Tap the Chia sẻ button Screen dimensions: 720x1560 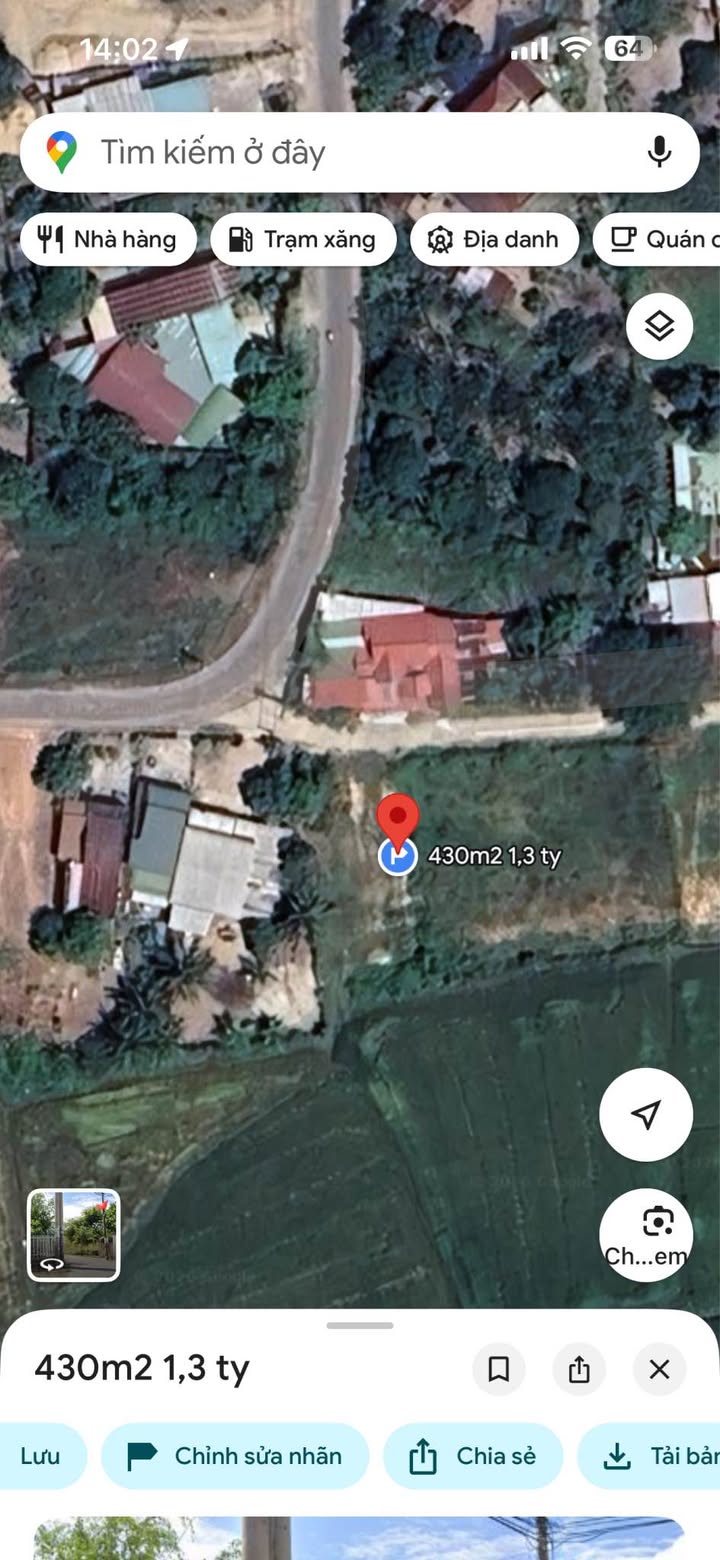click(473, 1456)
